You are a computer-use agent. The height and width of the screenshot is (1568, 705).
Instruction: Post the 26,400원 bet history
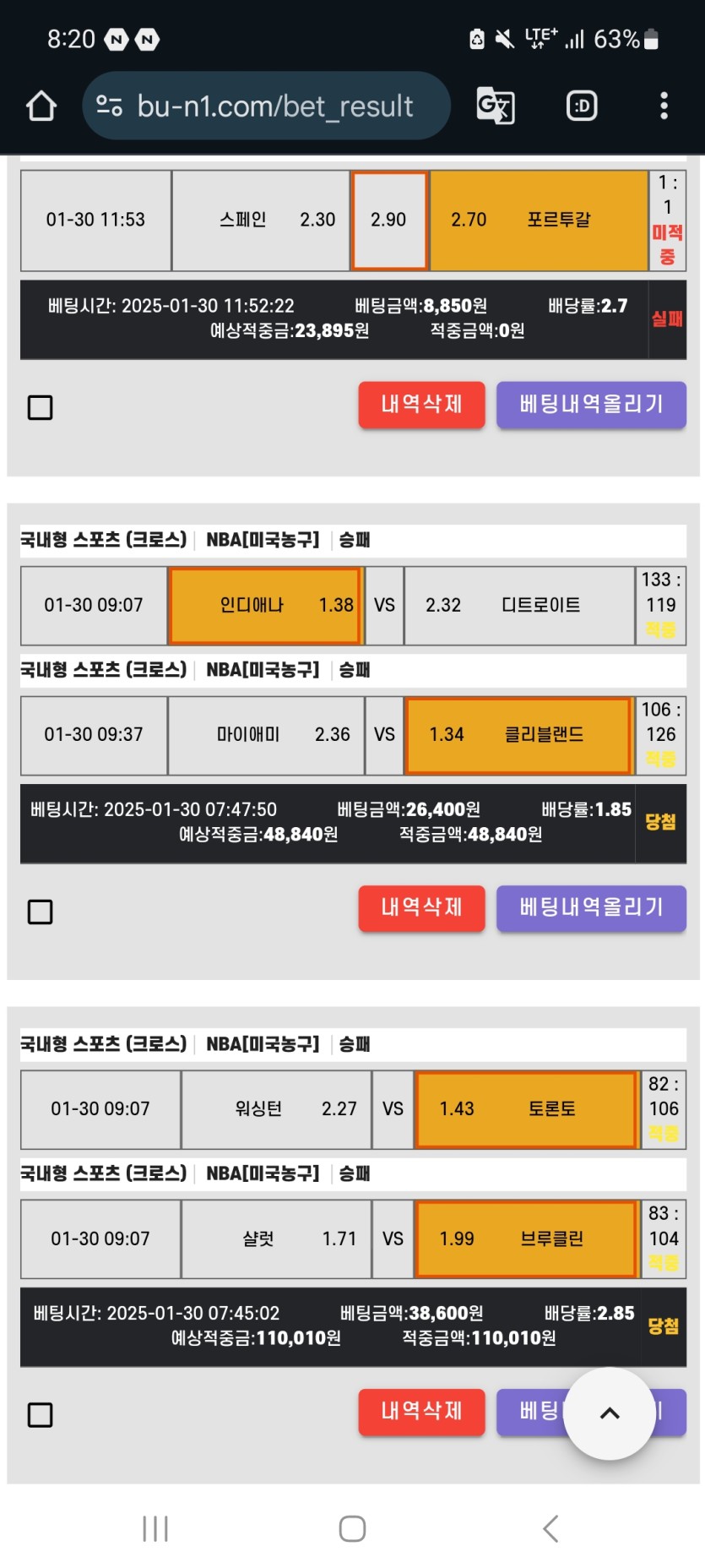[x=591, y=908]
